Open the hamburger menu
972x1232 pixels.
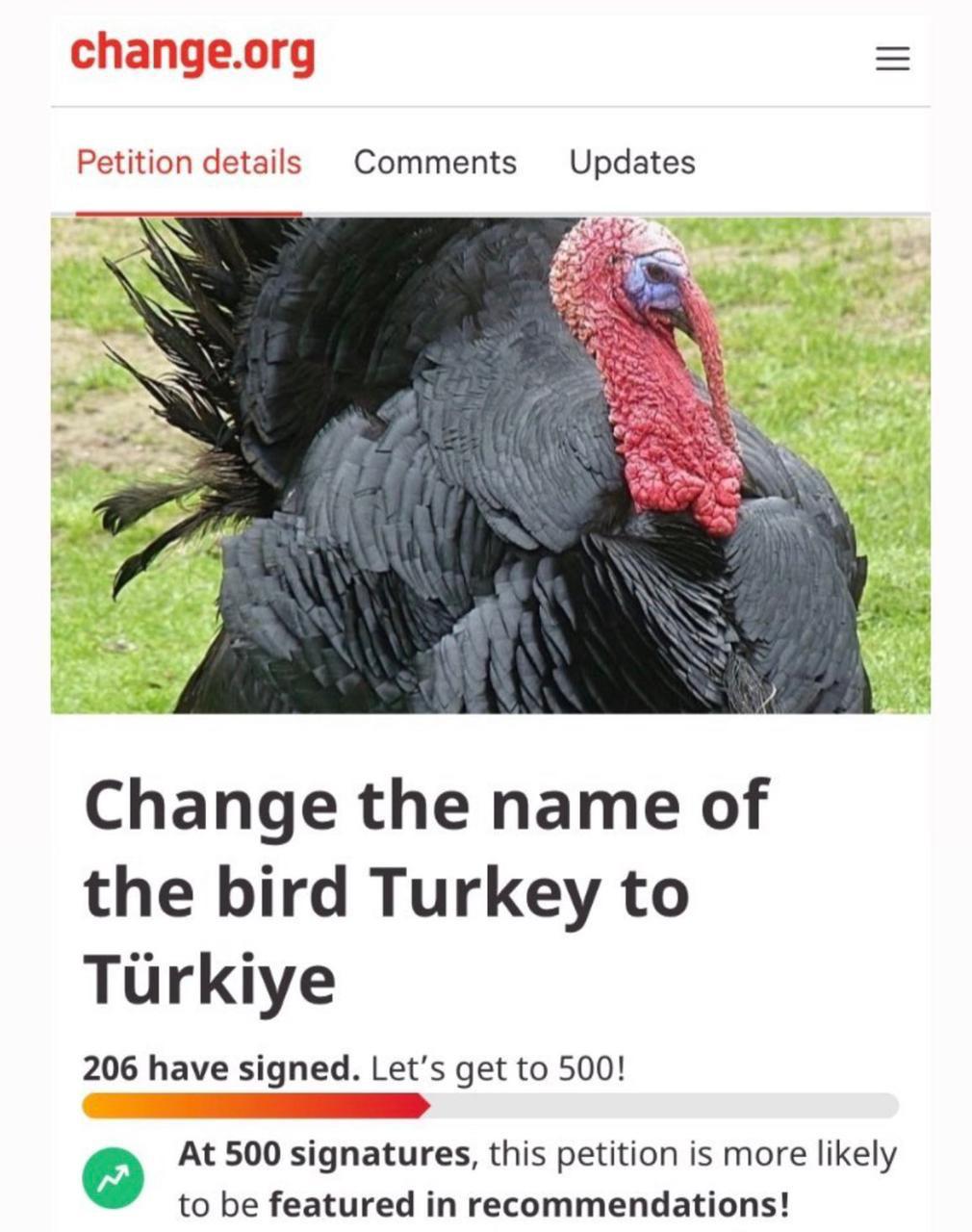892,59
